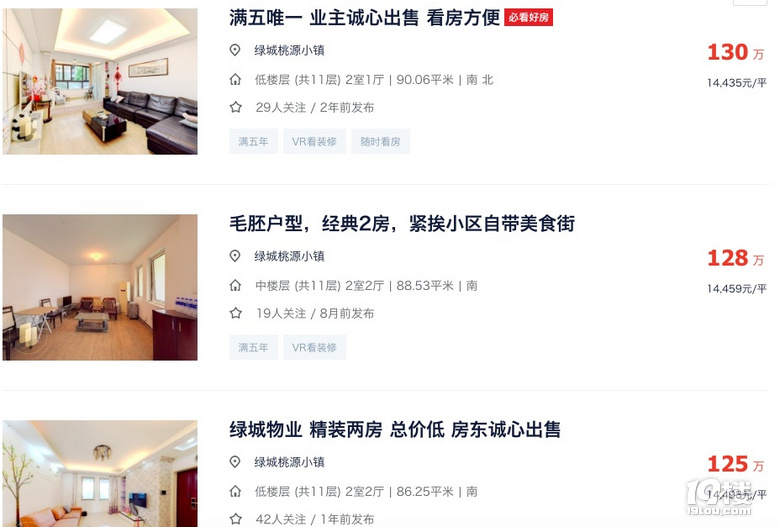Open 绿城桃源小镇 link under the 128万 listing
Viewport: 780px width, 527px height.
288,256
